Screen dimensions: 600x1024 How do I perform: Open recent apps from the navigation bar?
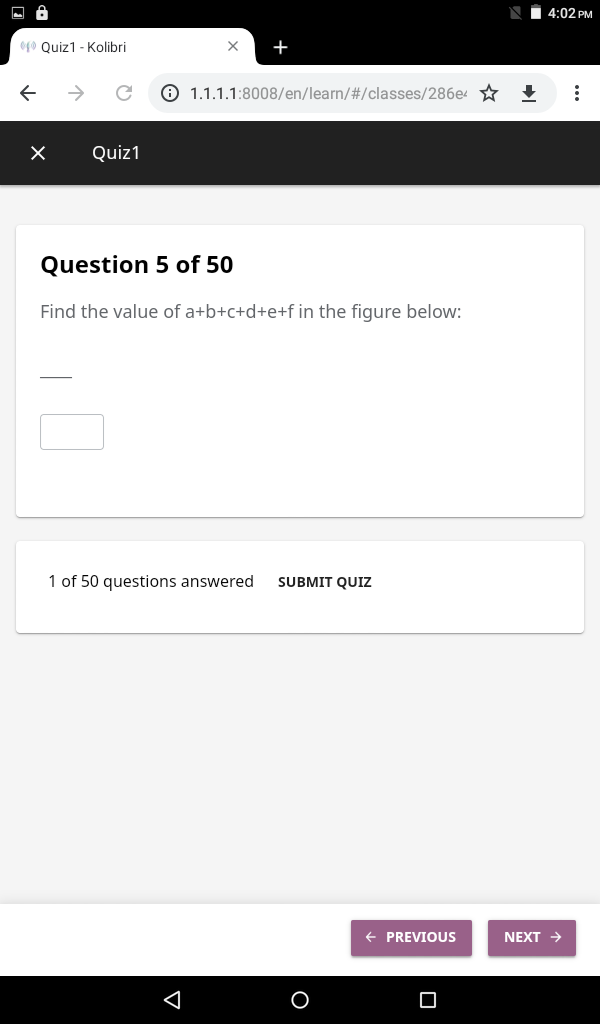click(428, 1000)
